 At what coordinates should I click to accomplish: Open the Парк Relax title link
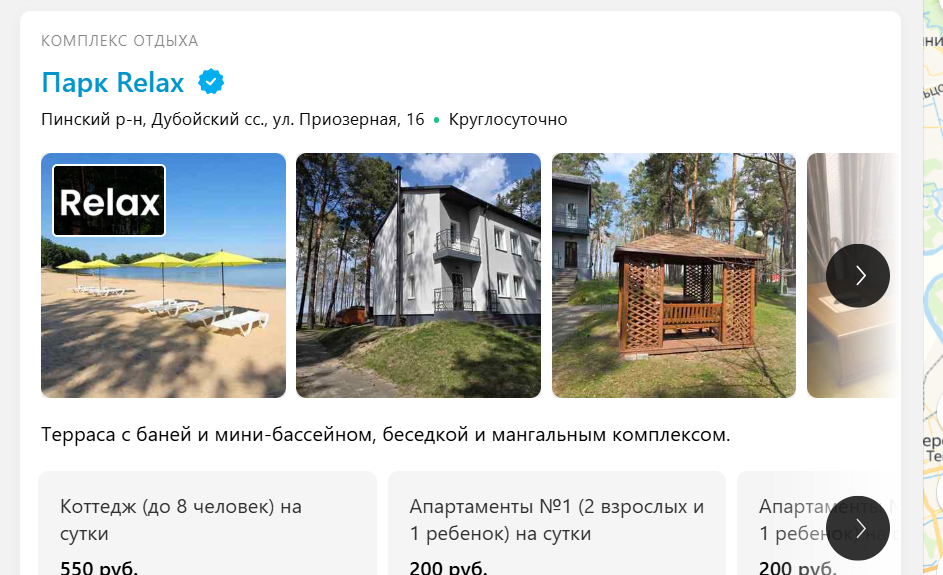113,82
